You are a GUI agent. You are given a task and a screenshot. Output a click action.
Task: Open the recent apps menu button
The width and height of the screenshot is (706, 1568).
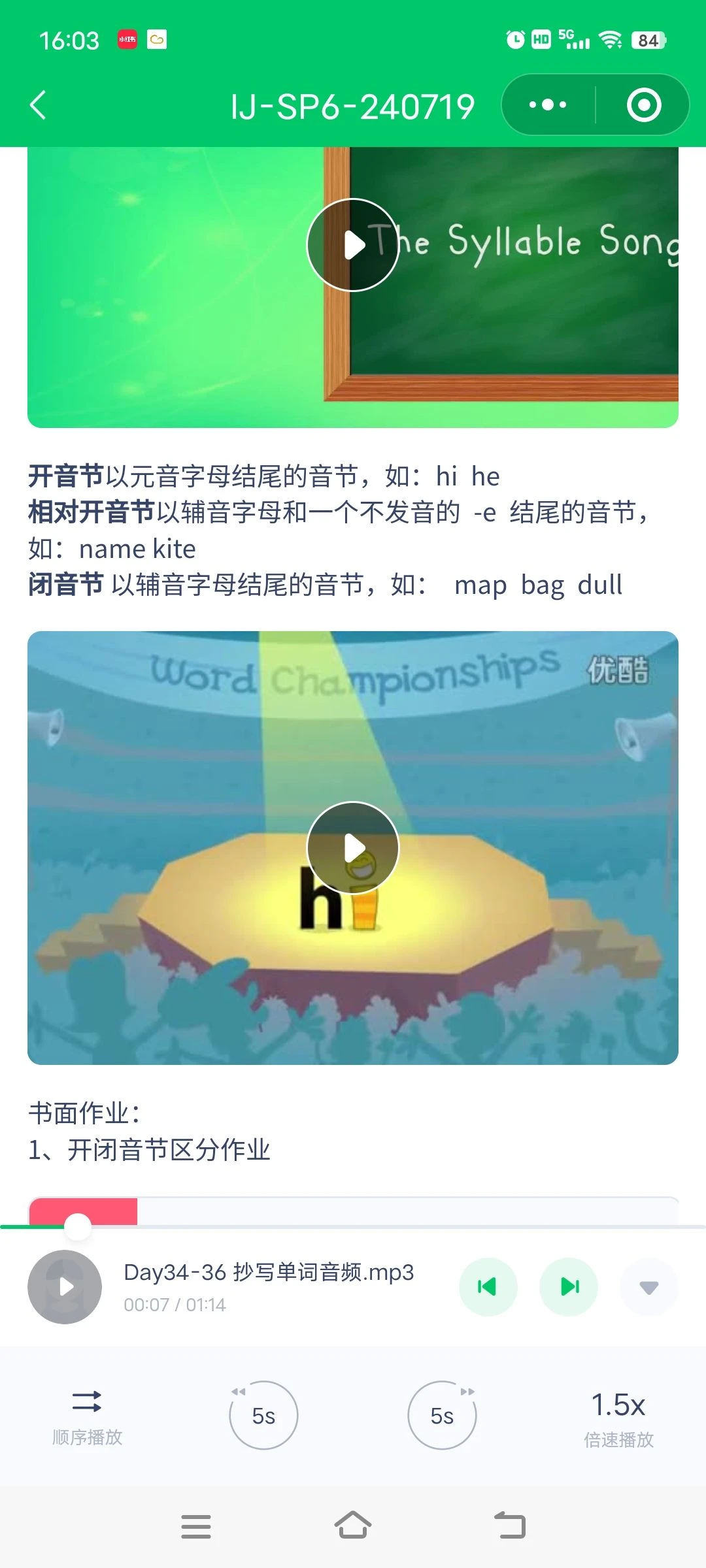point(196,1526)
